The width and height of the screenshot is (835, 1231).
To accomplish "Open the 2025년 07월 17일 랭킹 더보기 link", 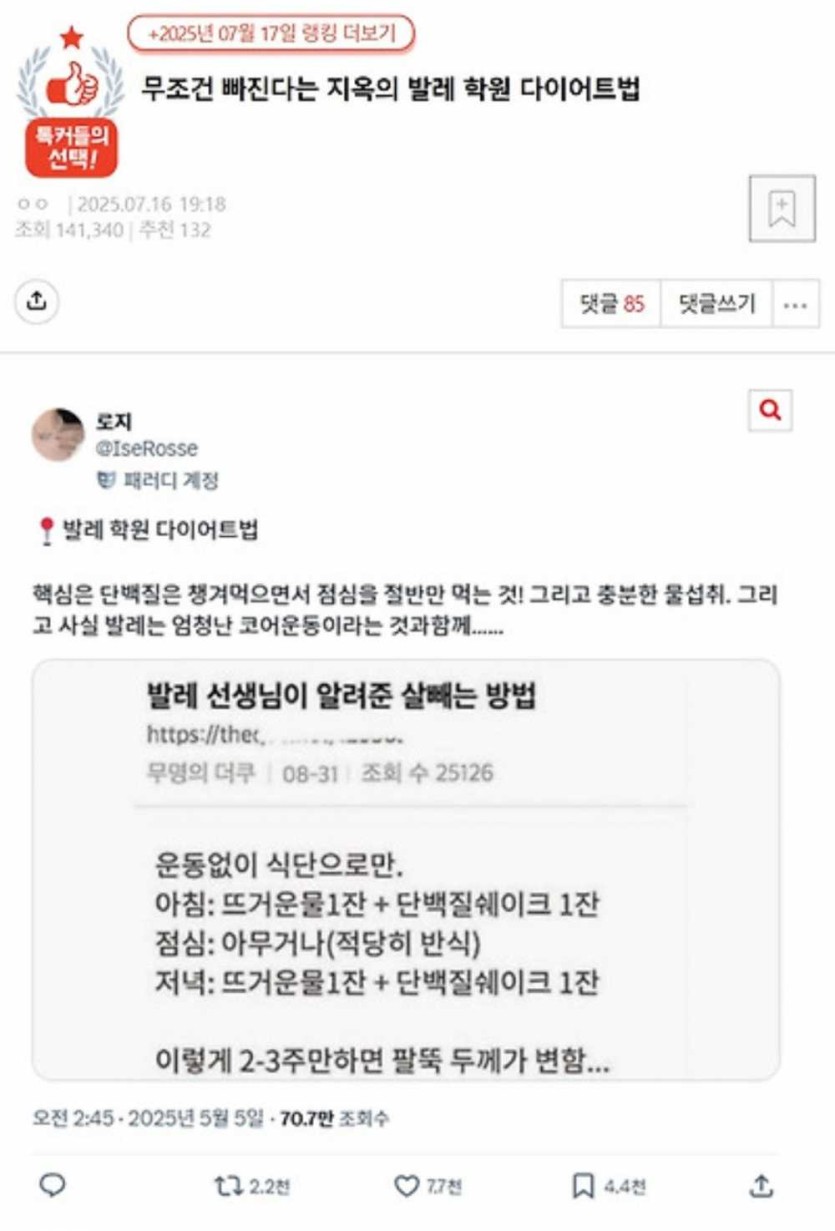I will [270, 34].
